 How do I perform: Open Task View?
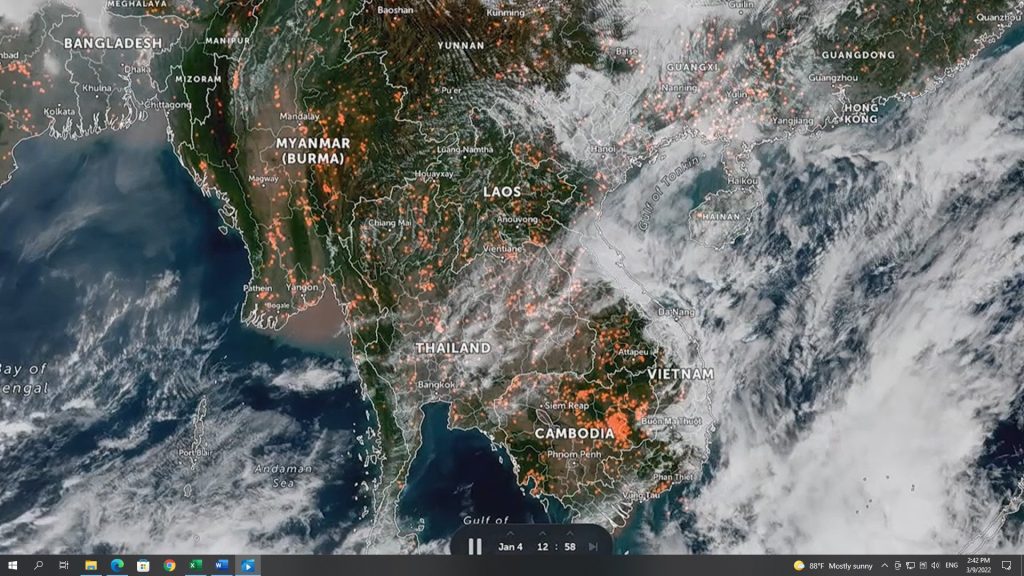64,565
